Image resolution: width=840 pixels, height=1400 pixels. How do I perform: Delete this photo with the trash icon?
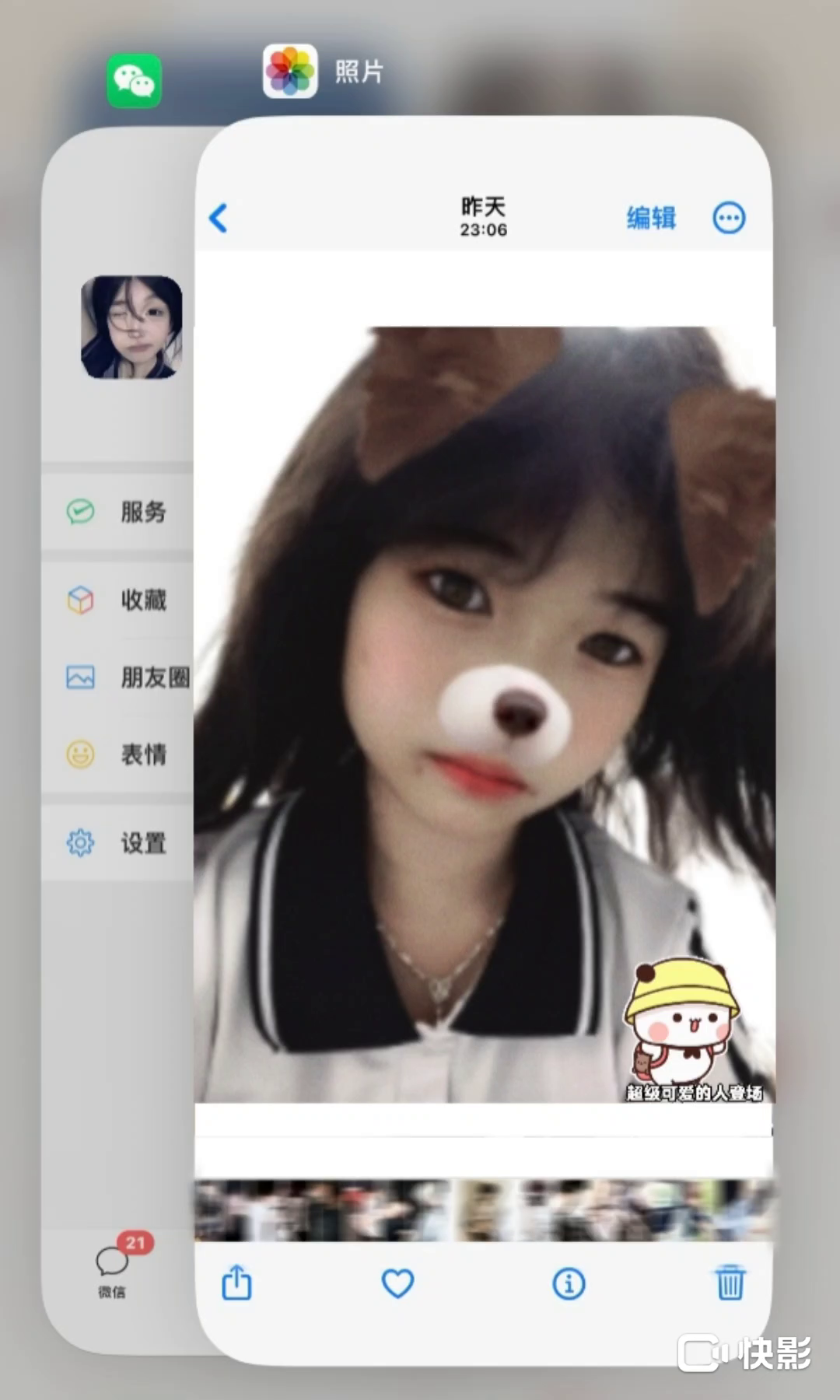[x=730, y=1283]
